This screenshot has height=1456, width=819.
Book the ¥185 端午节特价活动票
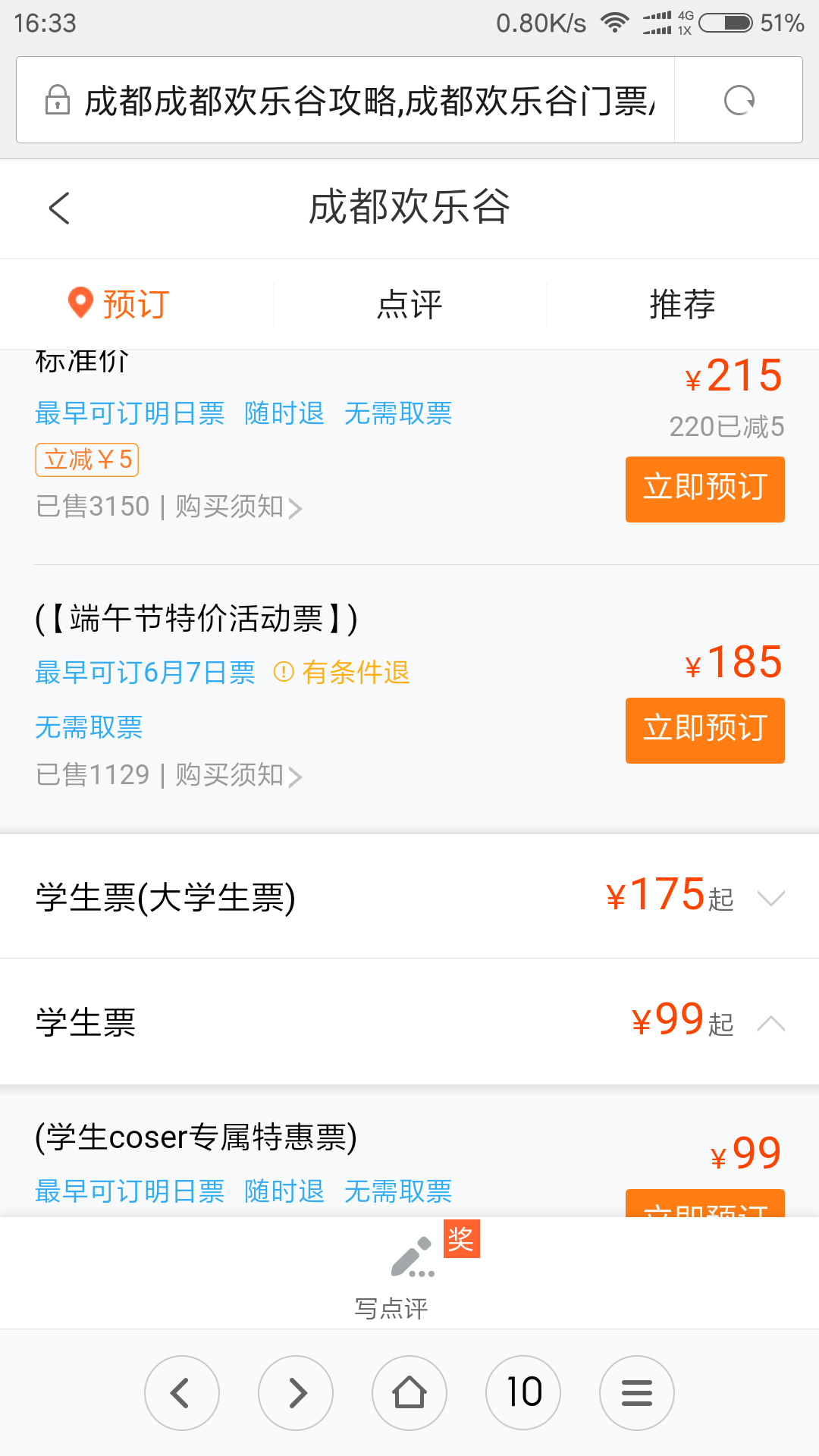(705, 730)
